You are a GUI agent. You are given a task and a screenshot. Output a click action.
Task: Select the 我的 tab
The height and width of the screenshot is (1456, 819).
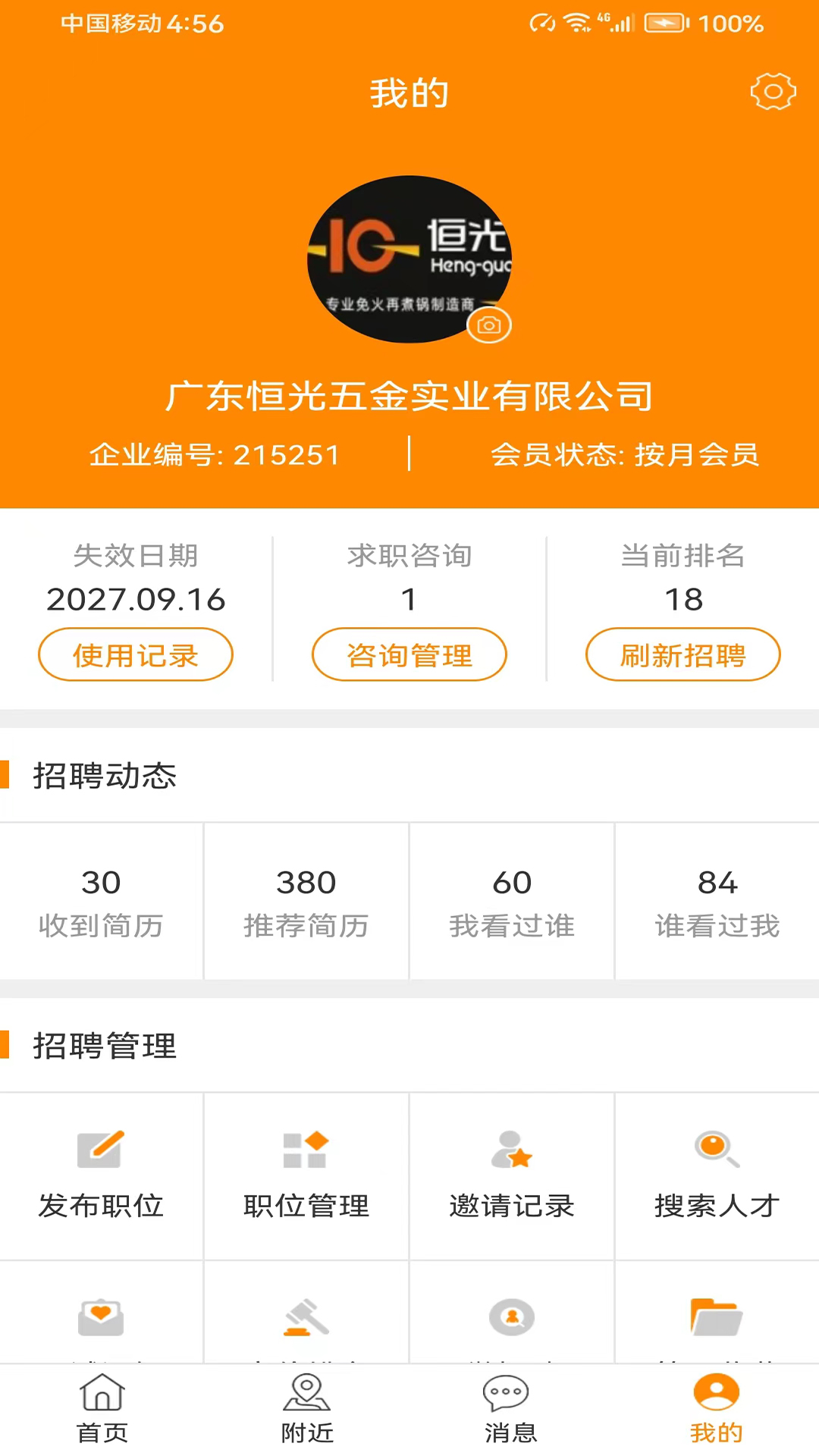716,1409
